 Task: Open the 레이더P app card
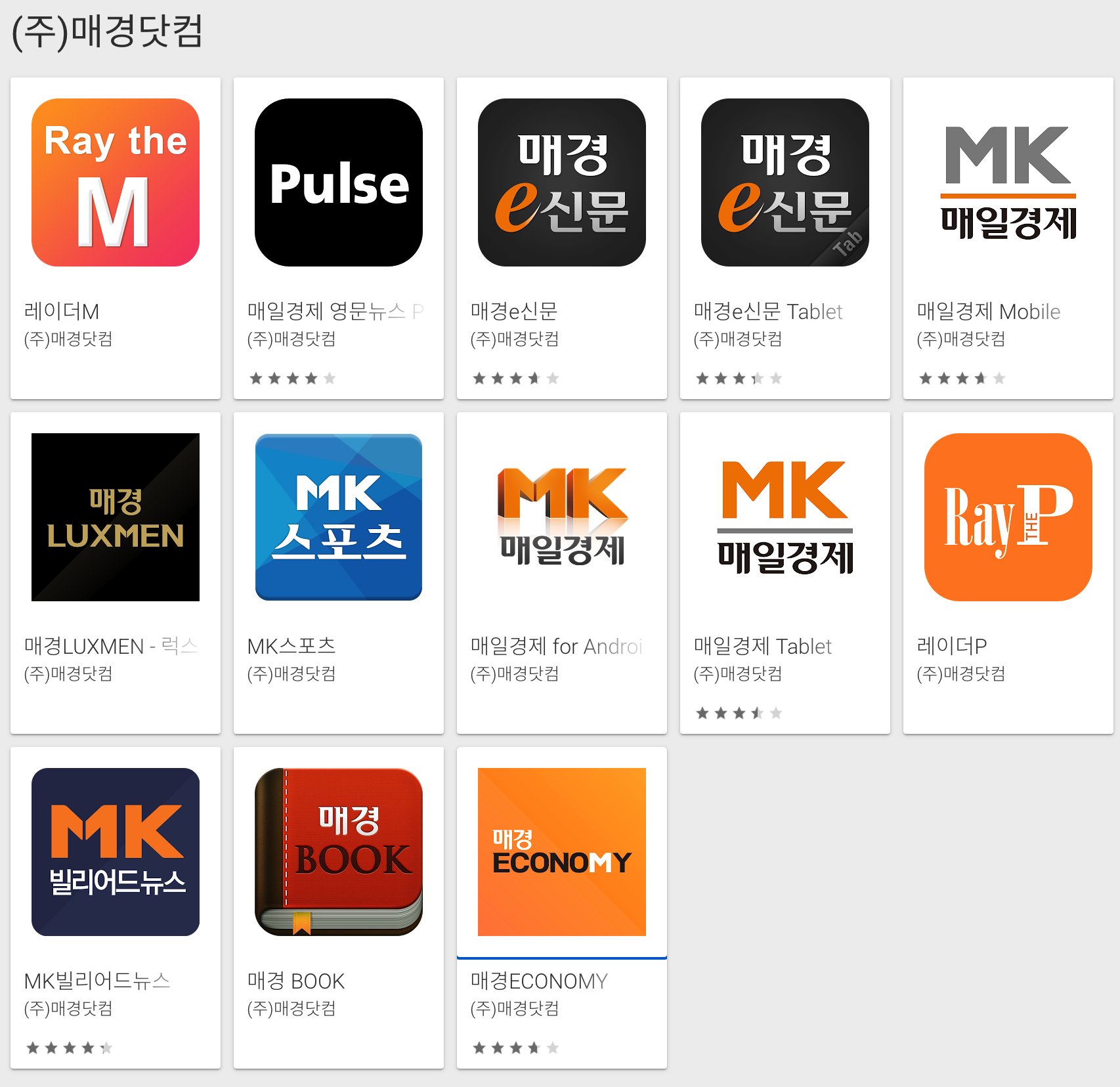tap(1008, 517)
